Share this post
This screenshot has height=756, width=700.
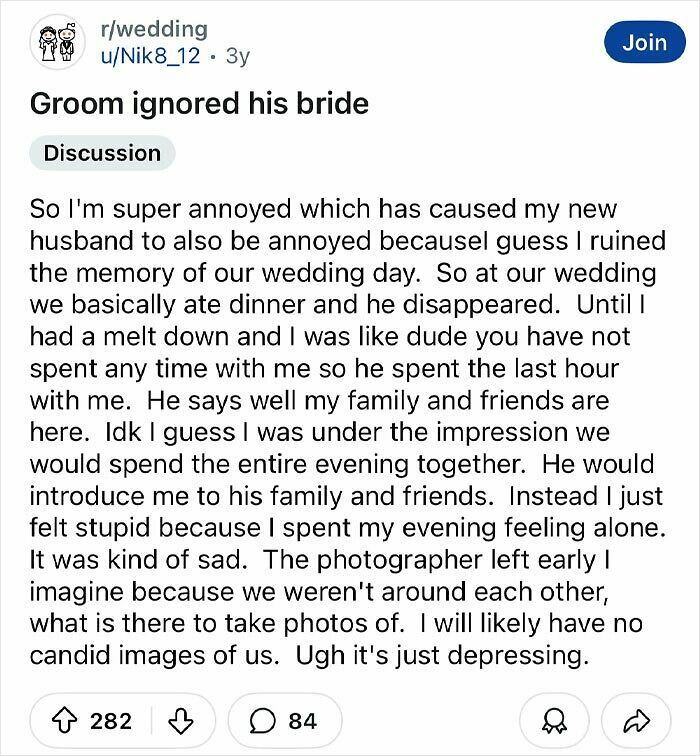[641, 720]
